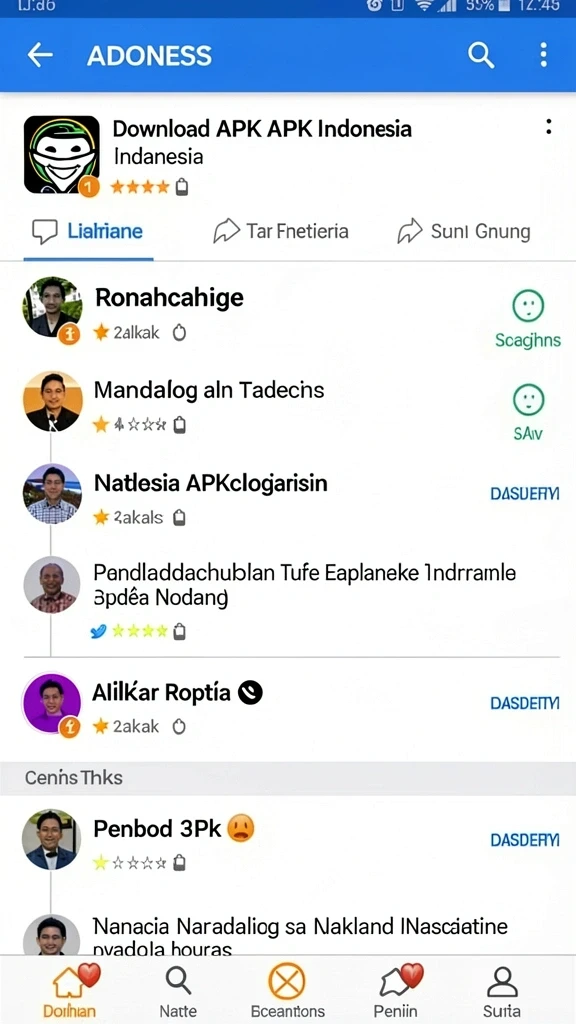Screen dimensions: 576x1024
Task: Switch to the Natte search tab
Action: coord(178,990)
